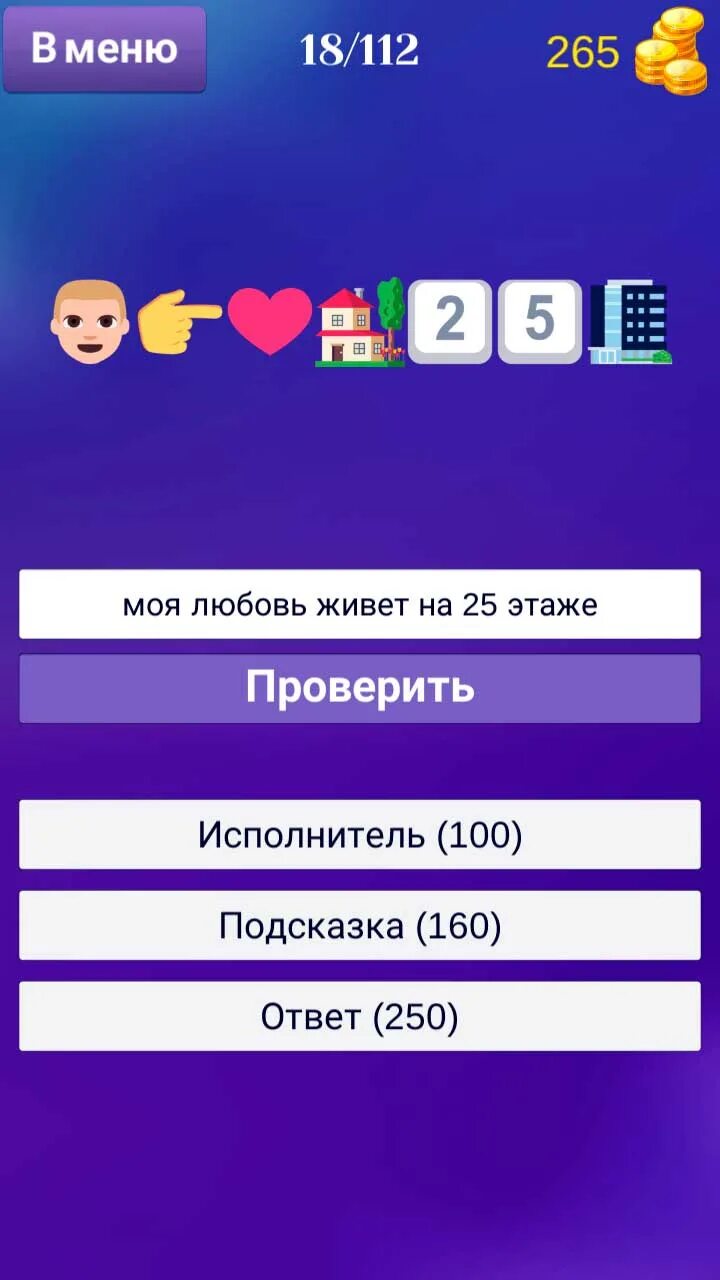Reveal the artist with "Исполнитель (100)"
Screen dimensions: 720x1280
(x=360, y=834)
